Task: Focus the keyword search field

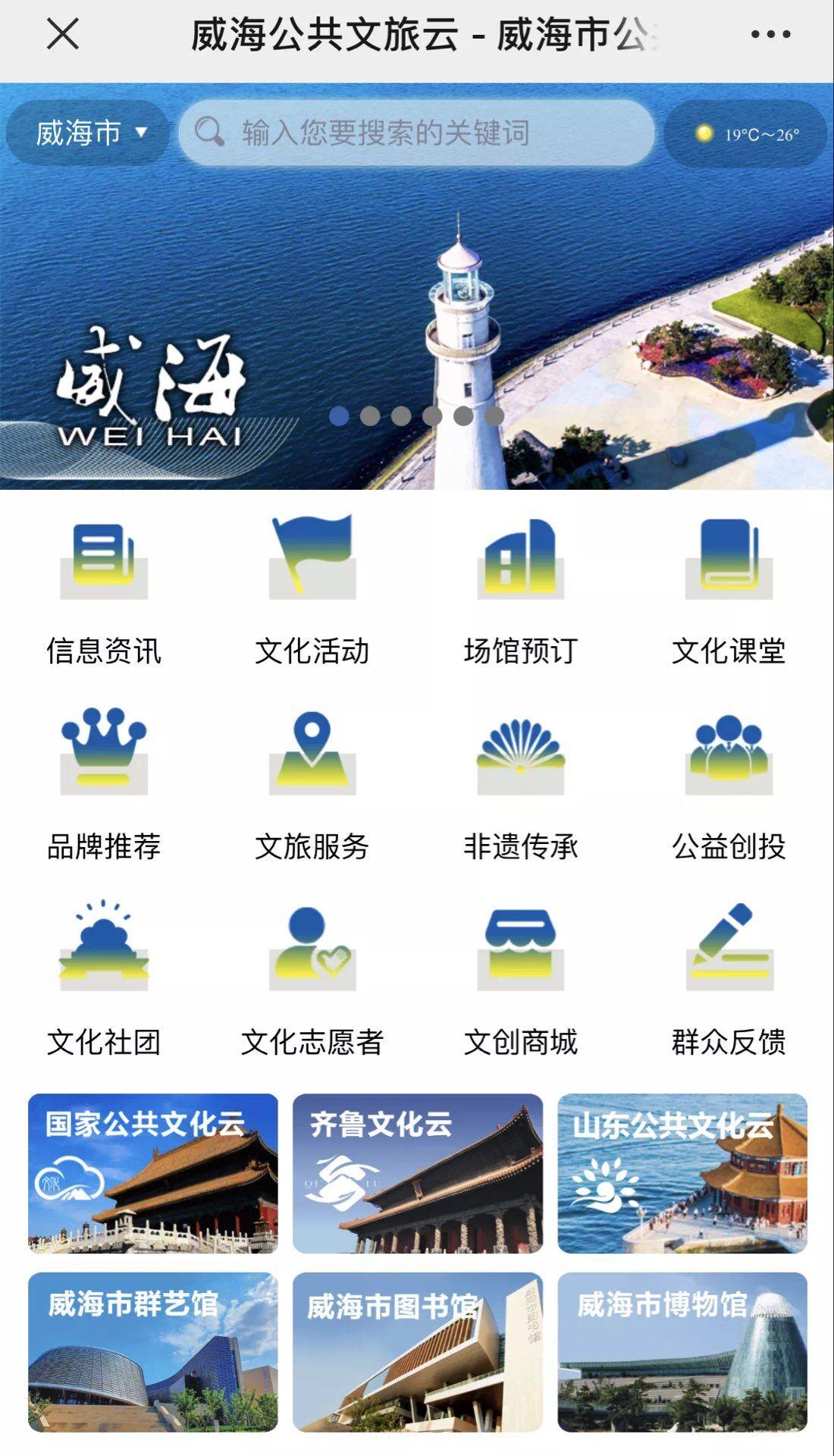Action: [417, 133]
